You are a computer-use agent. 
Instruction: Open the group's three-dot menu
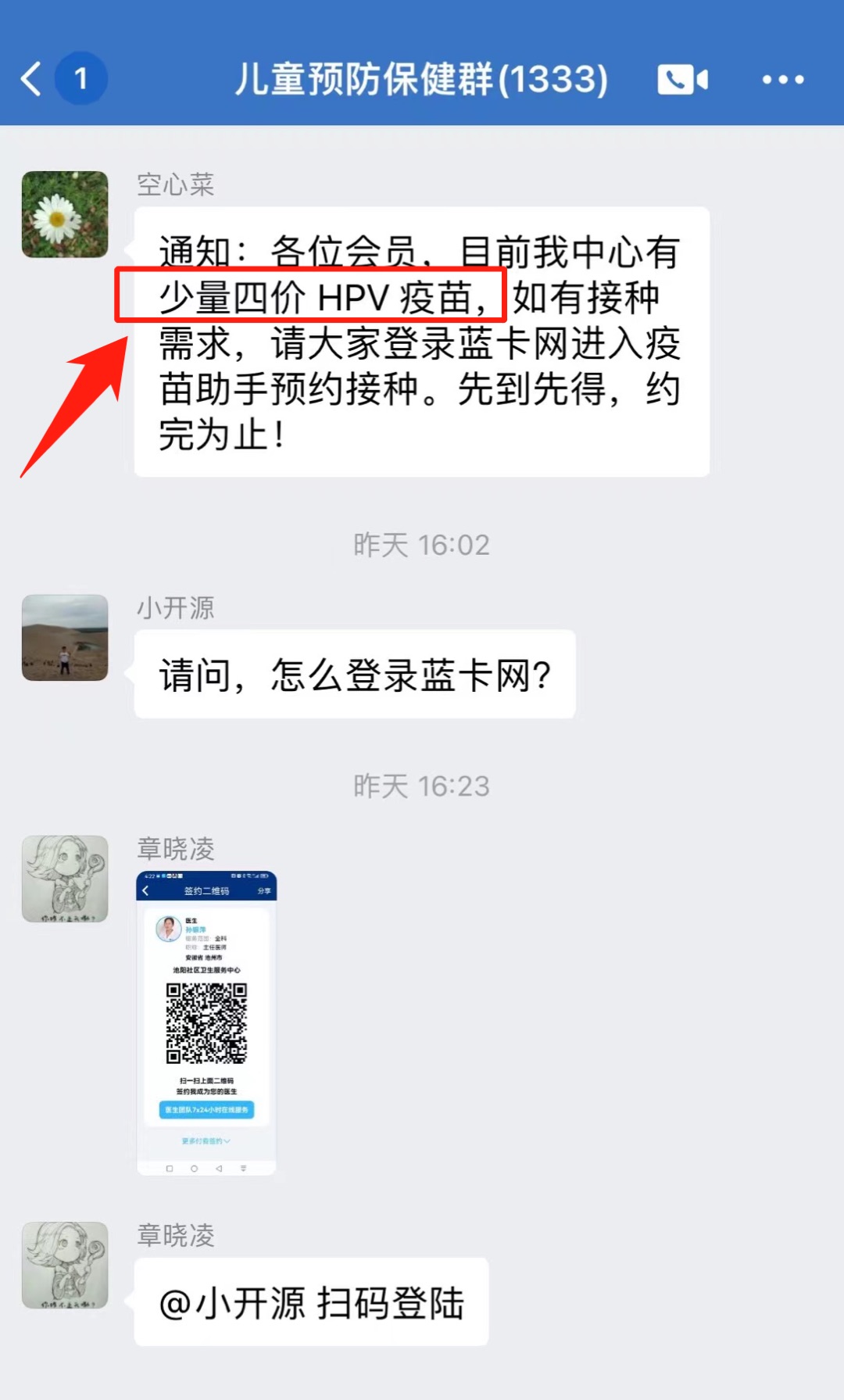782,80
